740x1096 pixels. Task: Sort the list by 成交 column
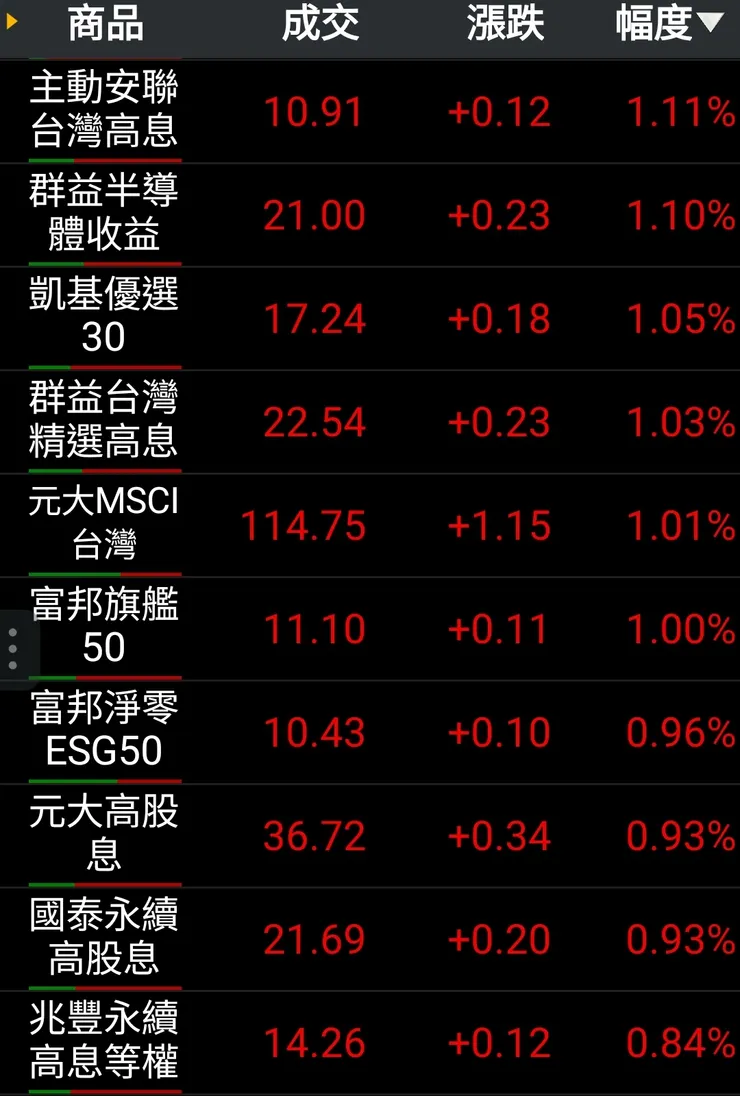320,25
